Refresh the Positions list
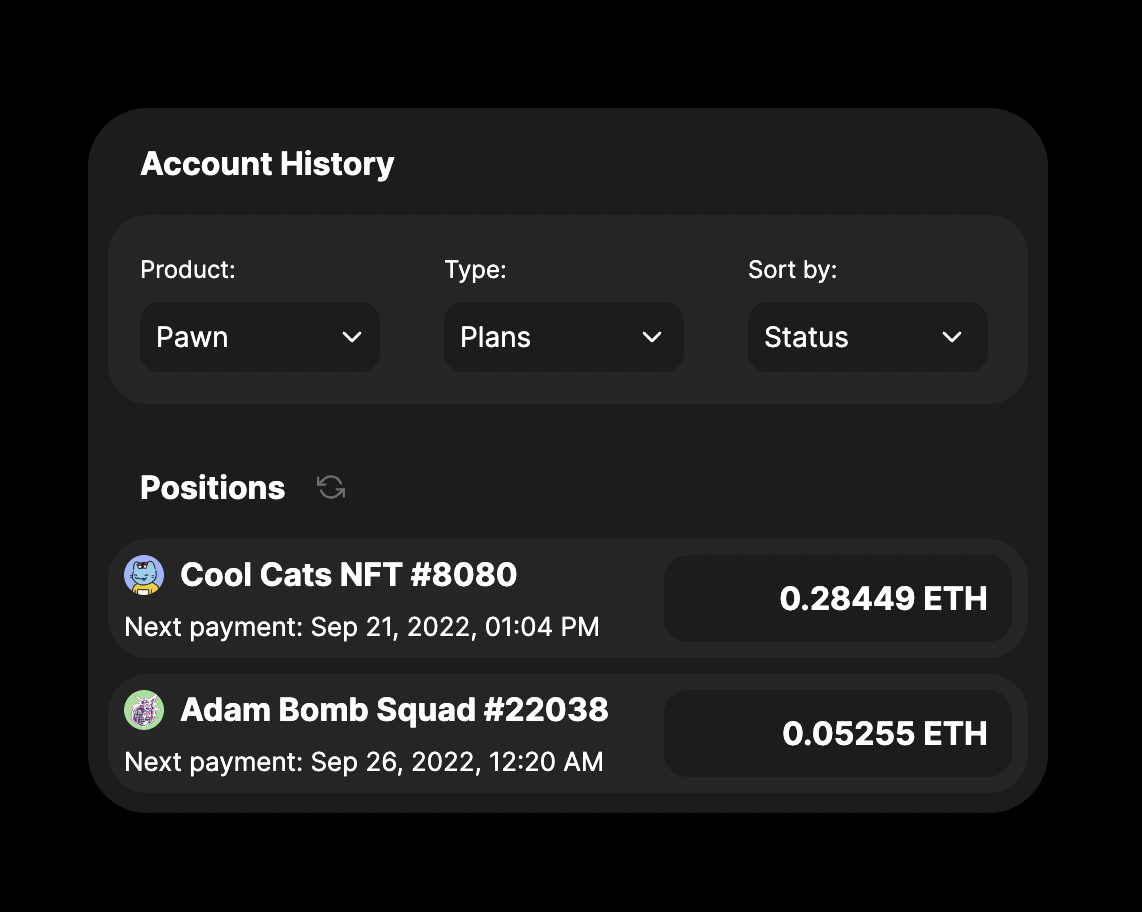 coord(331,488)
